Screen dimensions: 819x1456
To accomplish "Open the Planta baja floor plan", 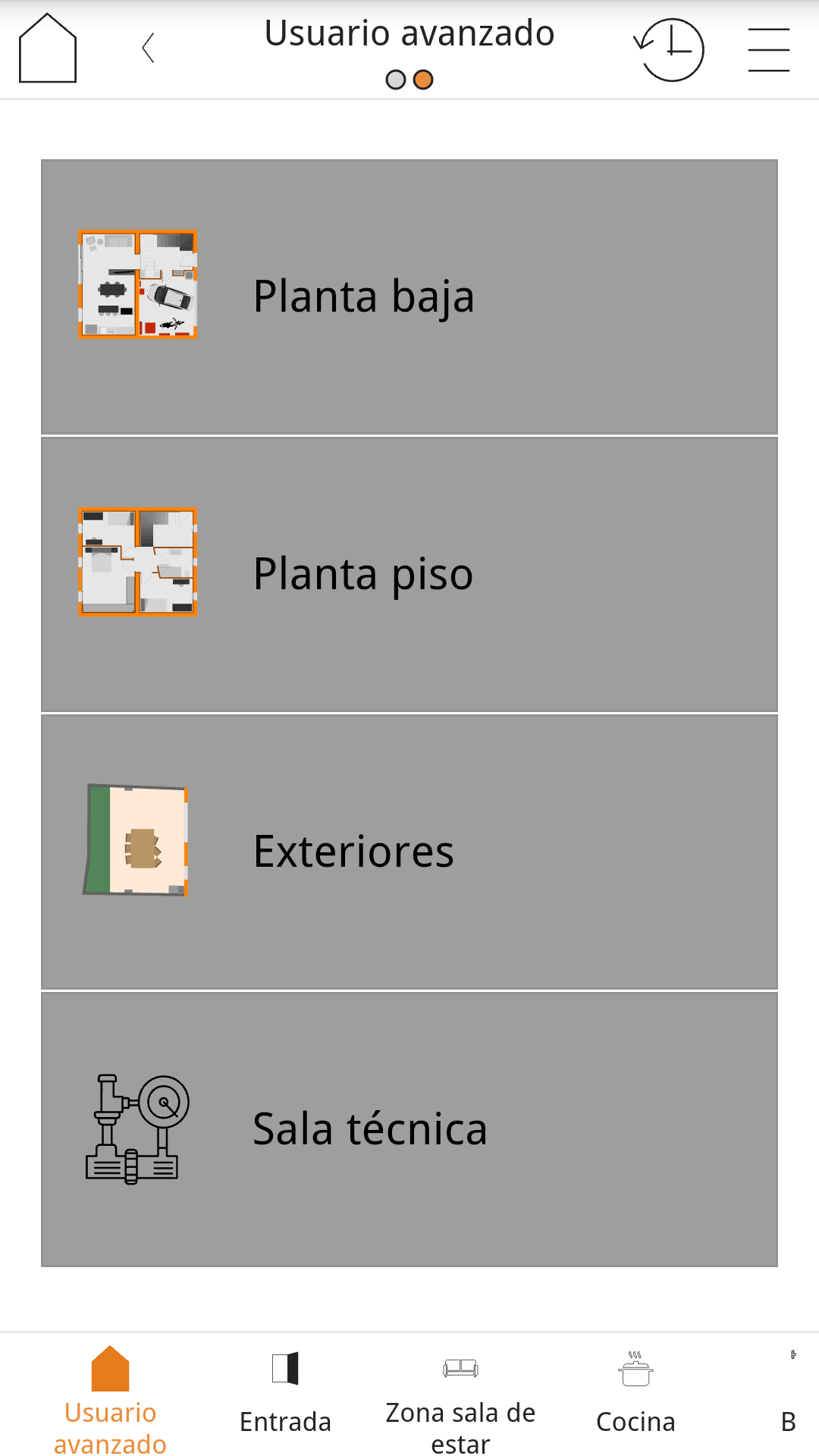I will click(409, 297).
